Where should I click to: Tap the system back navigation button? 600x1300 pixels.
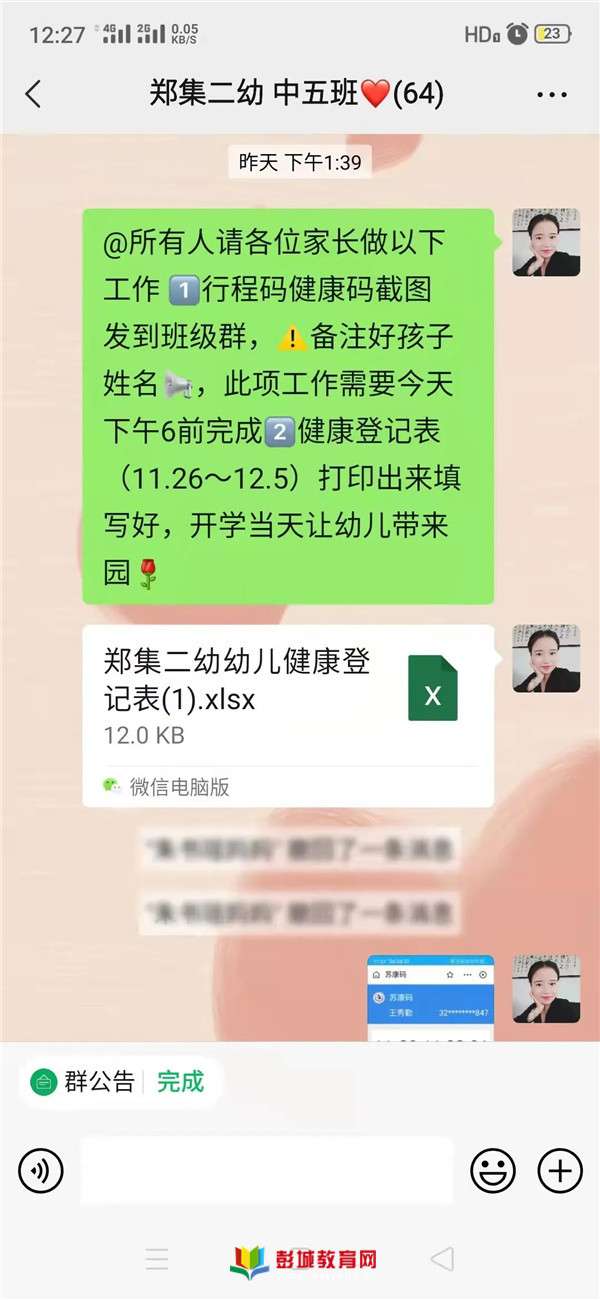click(442, 1259)
